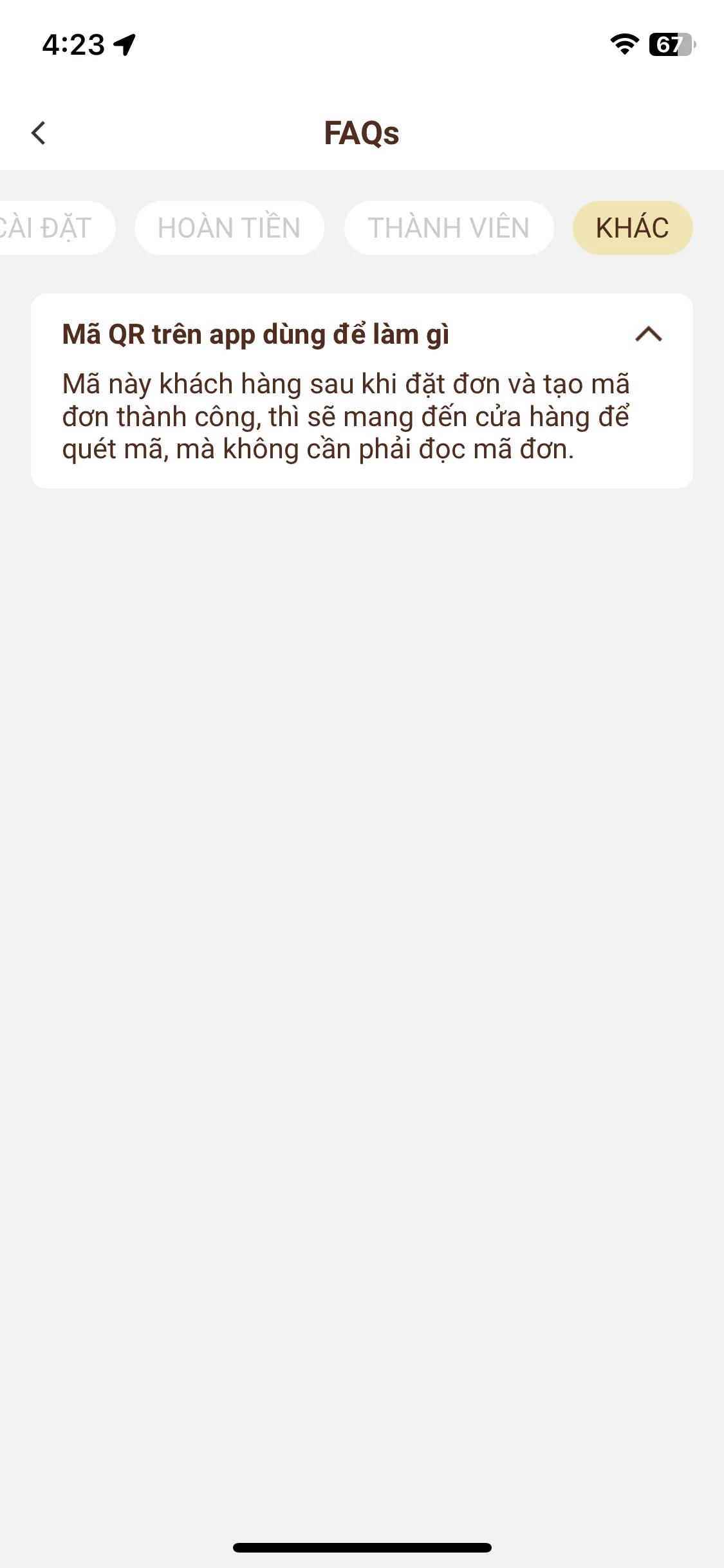Image resolution: width=724 pixels, height=1568 pixels.
Task: Toggle the highlighted KHÁC filter chip
Action: [x=632, y=227]
